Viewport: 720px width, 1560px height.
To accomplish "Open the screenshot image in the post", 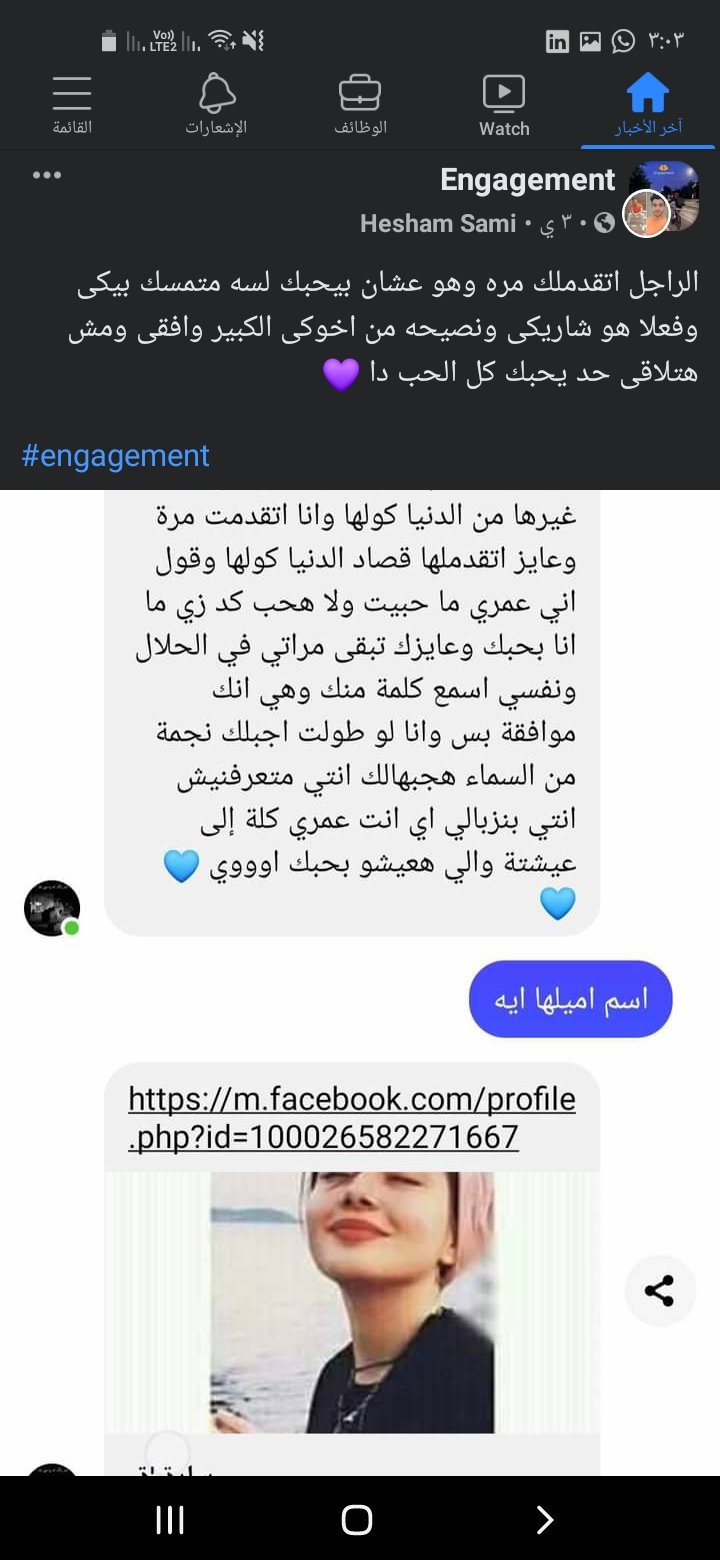I will pyautogui.click(x=360, y=980).
